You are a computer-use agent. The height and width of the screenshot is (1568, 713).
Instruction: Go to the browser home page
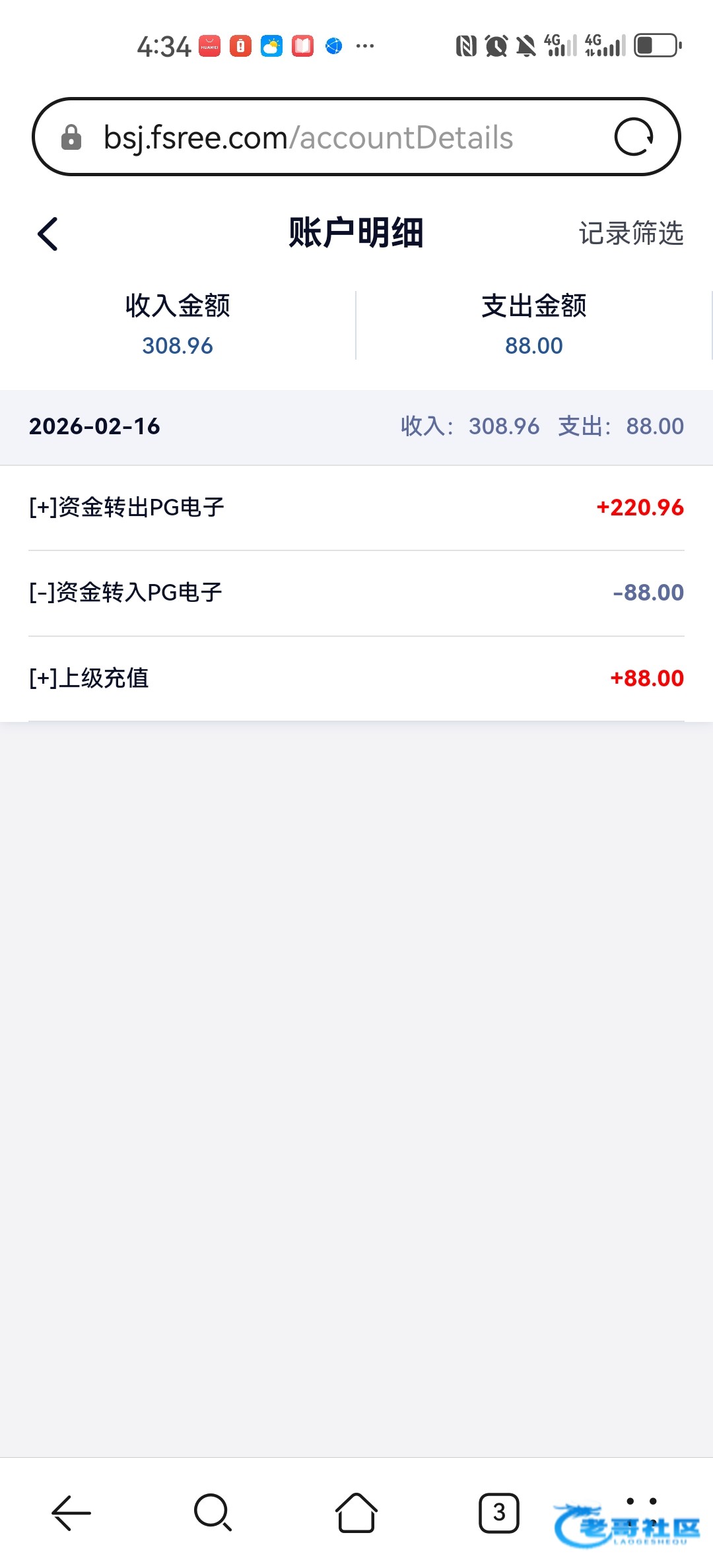coord(356,1512)
